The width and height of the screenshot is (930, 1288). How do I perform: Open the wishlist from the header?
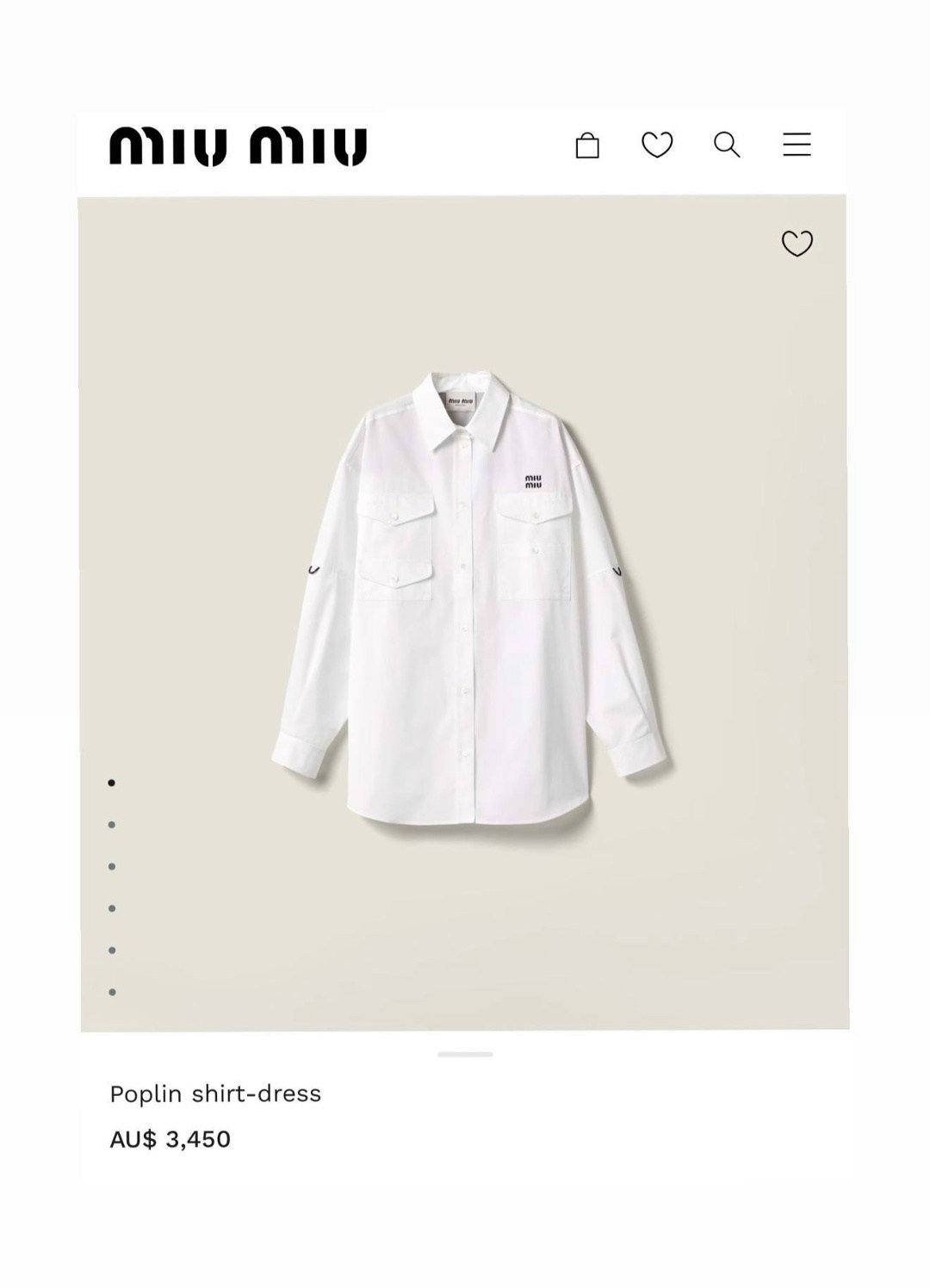click(657, 145)
